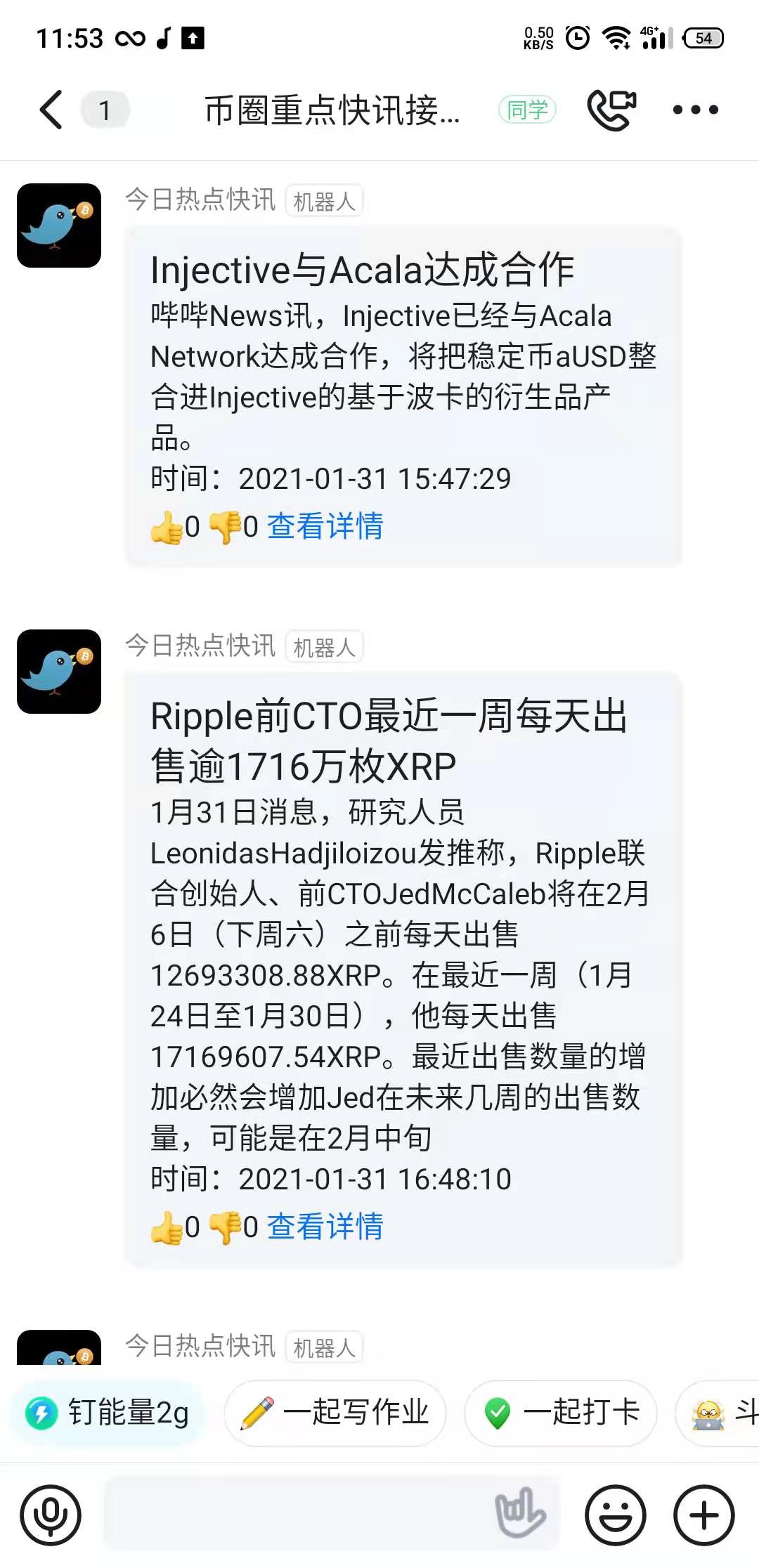Switch to voice input microphone

[x=51, y=1515]
